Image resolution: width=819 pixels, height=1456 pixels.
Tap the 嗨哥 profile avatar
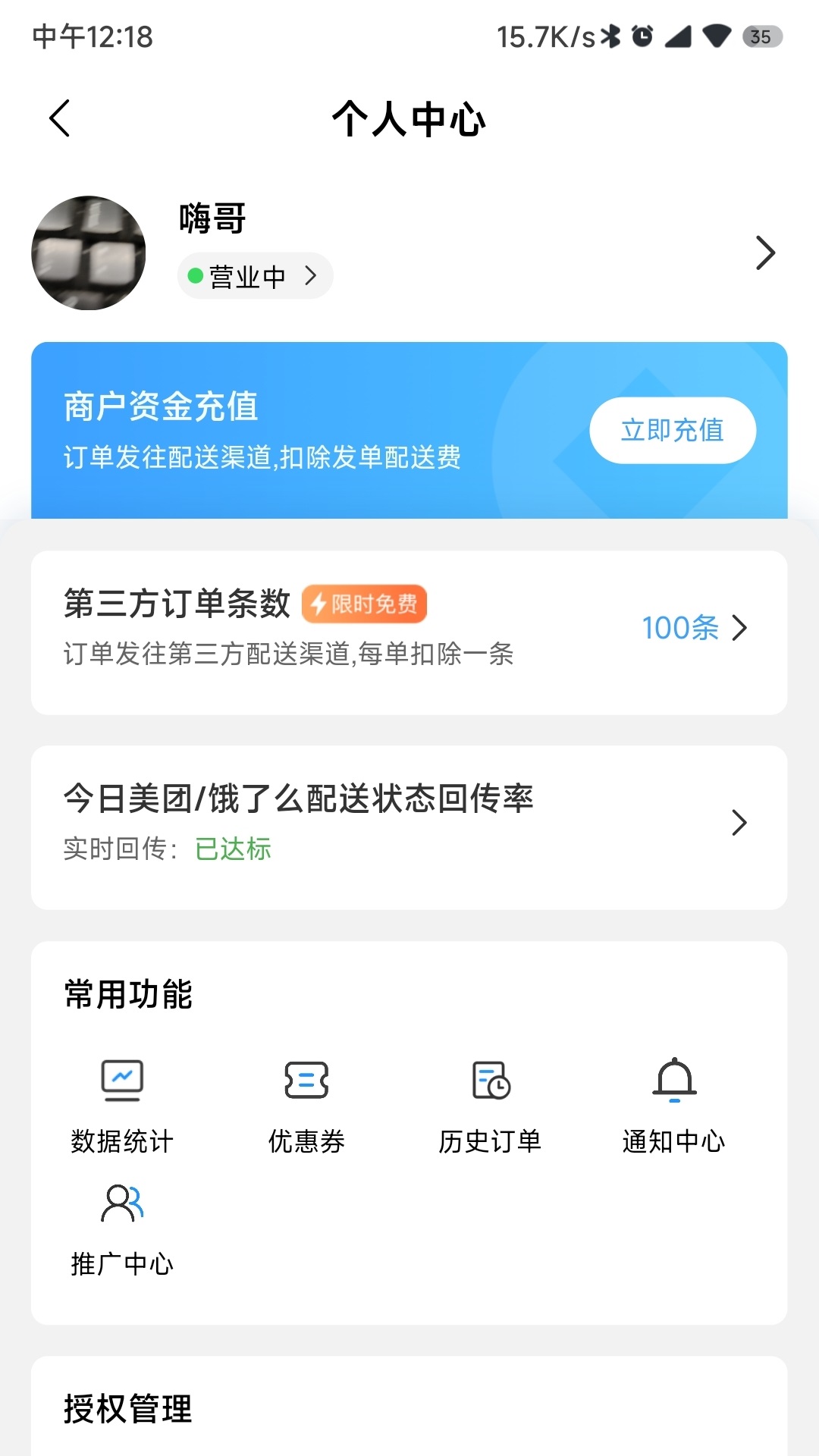click(88, 253)
